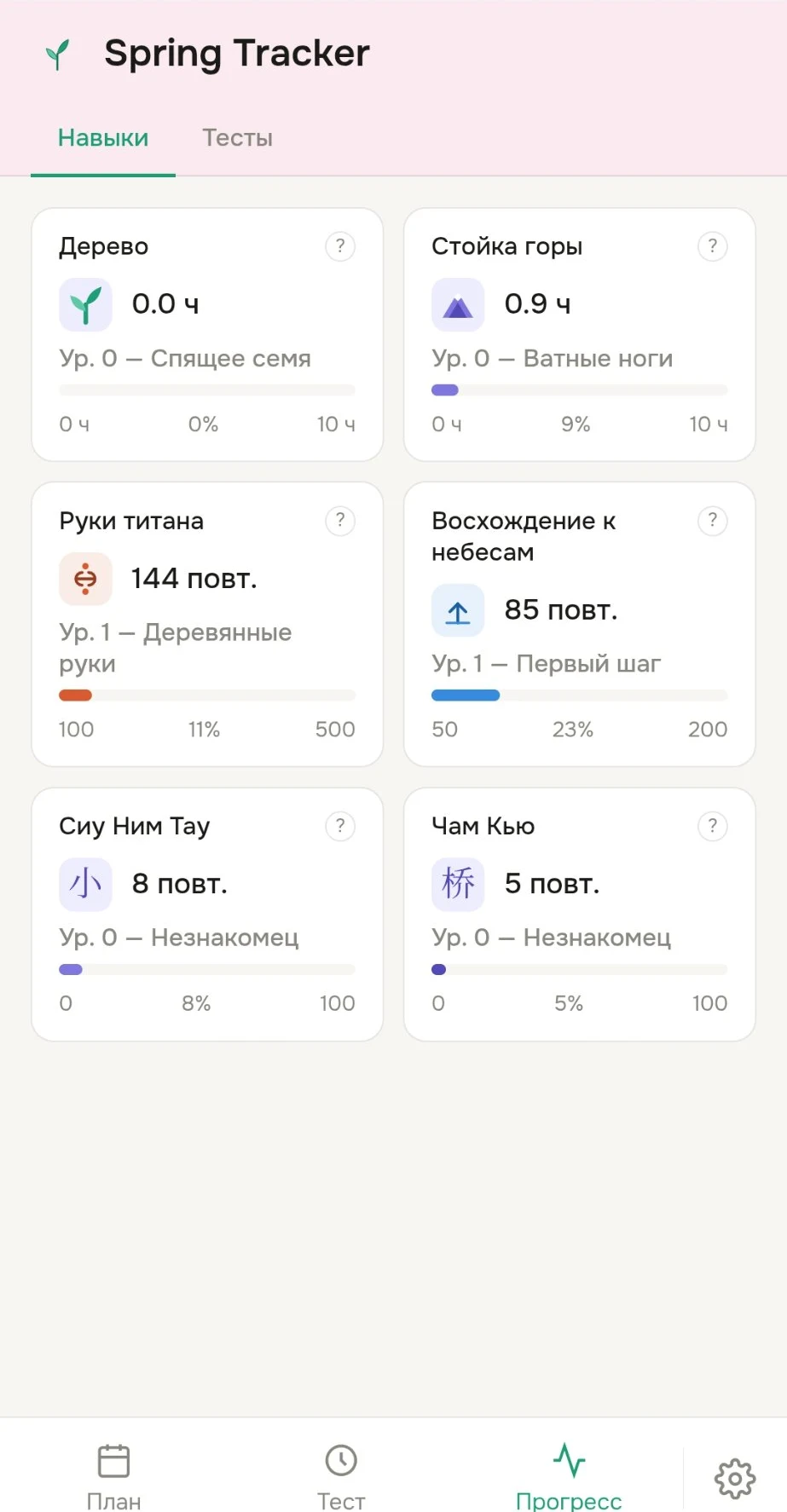Go to the Тест section via bottom navigation

[341, 1470]
